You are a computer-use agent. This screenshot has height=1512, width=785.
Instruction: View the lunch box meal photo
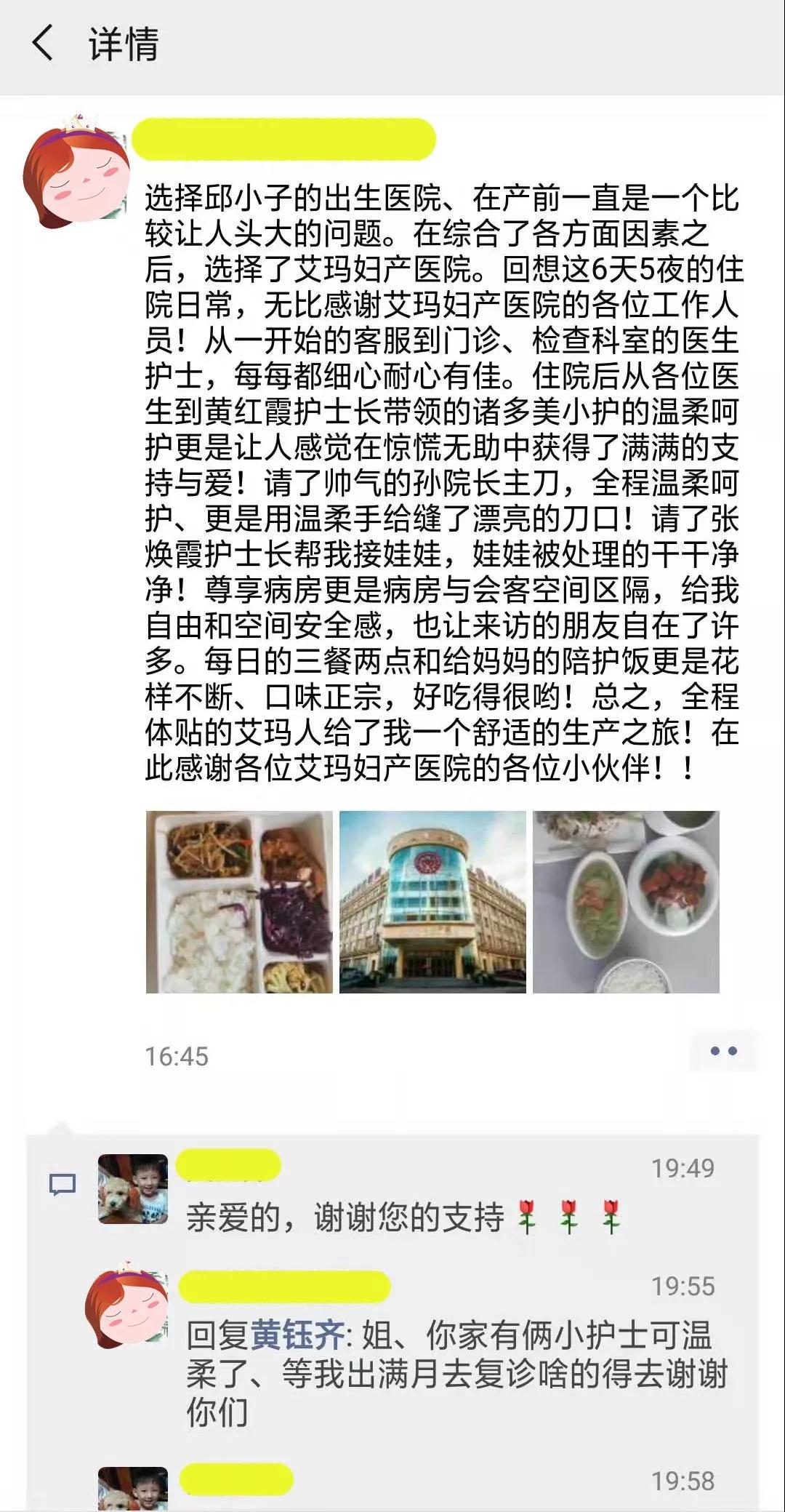pyautogui.click(x=239, y=902)
